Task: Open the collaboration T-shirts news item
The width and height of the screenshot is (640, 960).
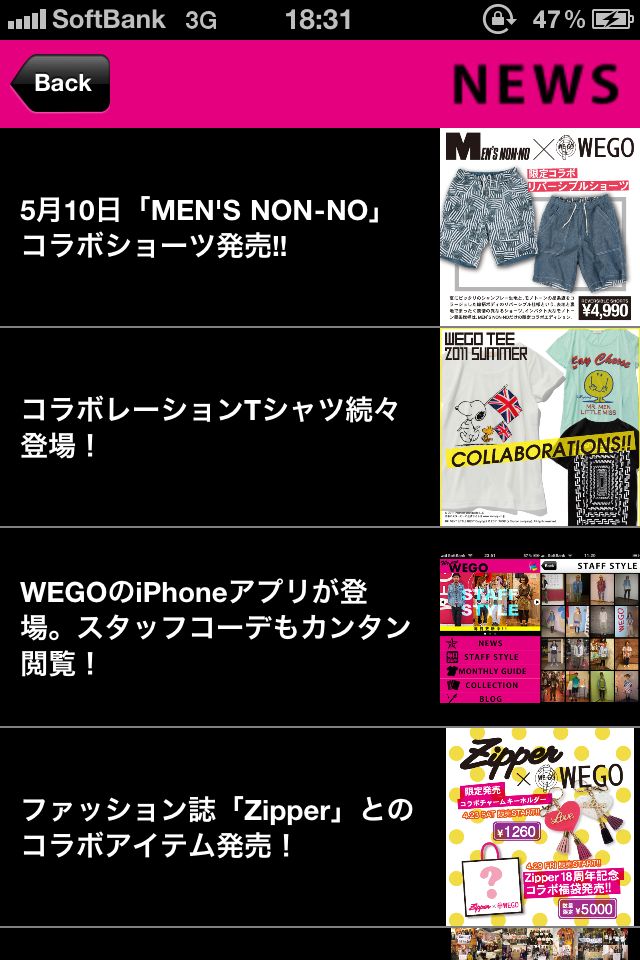Action: coord(220,427)
